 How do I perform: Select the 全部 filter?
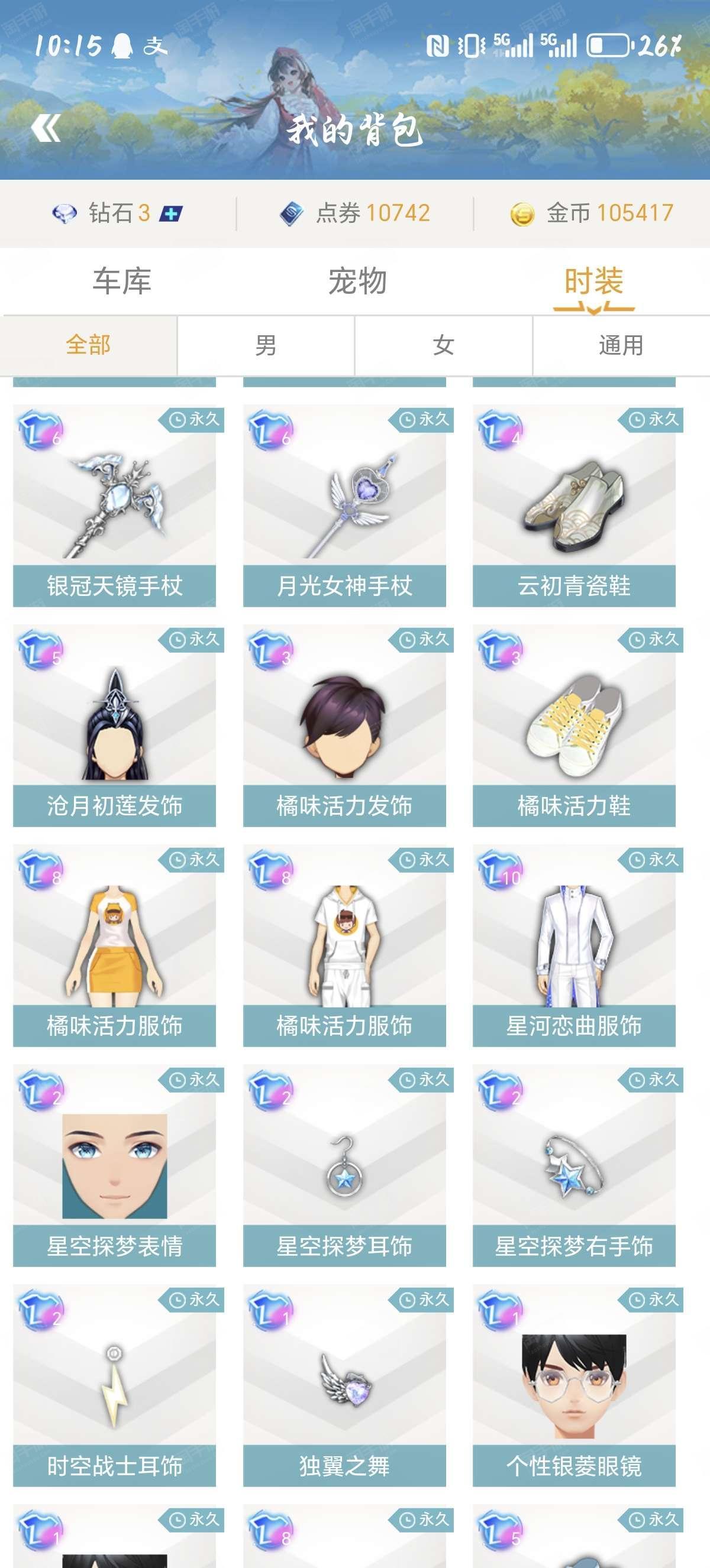[x=89, y=345]
